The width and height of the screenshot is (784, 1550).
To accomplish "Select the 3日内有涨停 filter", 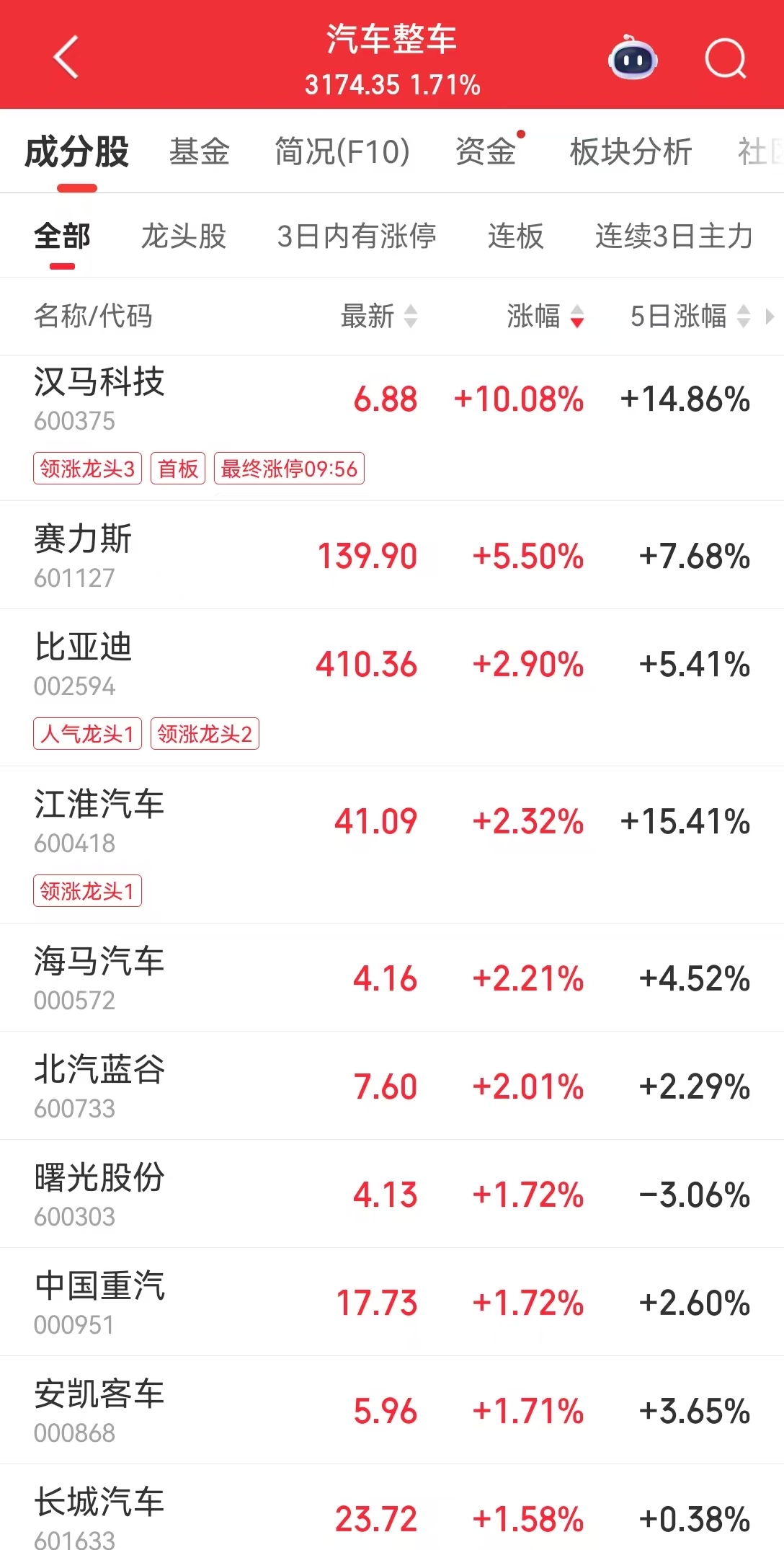I will tap(357, 236).
